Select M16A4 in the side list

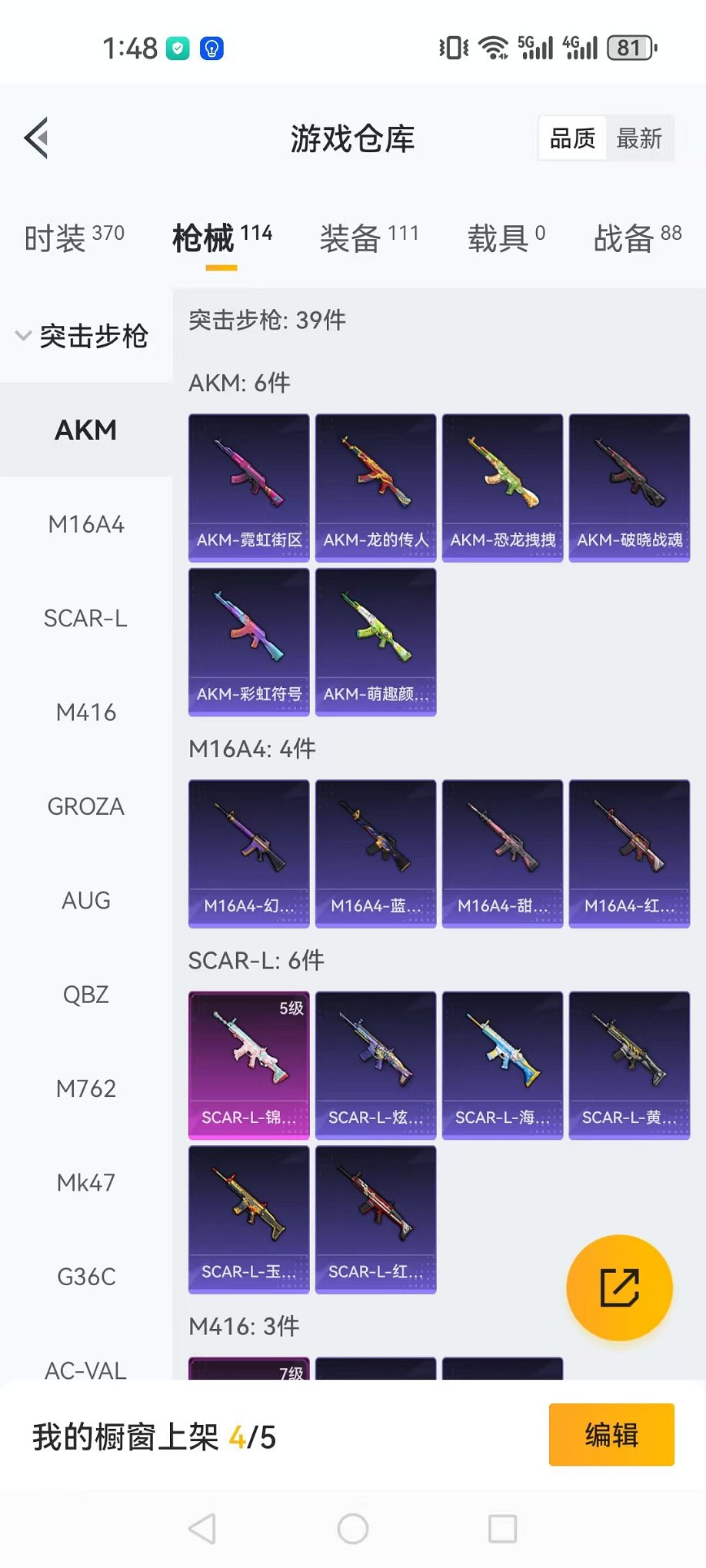85,524
